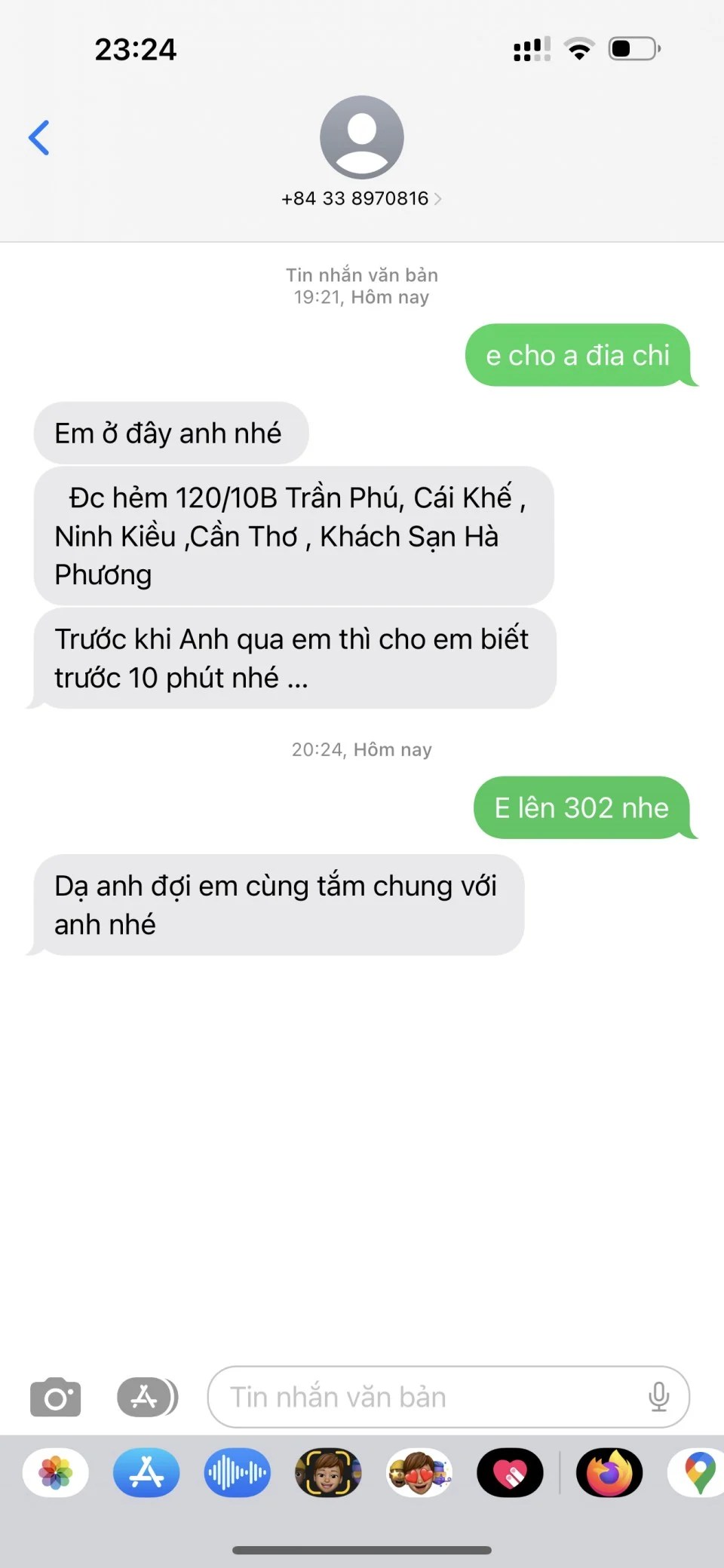
Task: Open Google Maps in the app drawer
Action: pos(699,1472)
